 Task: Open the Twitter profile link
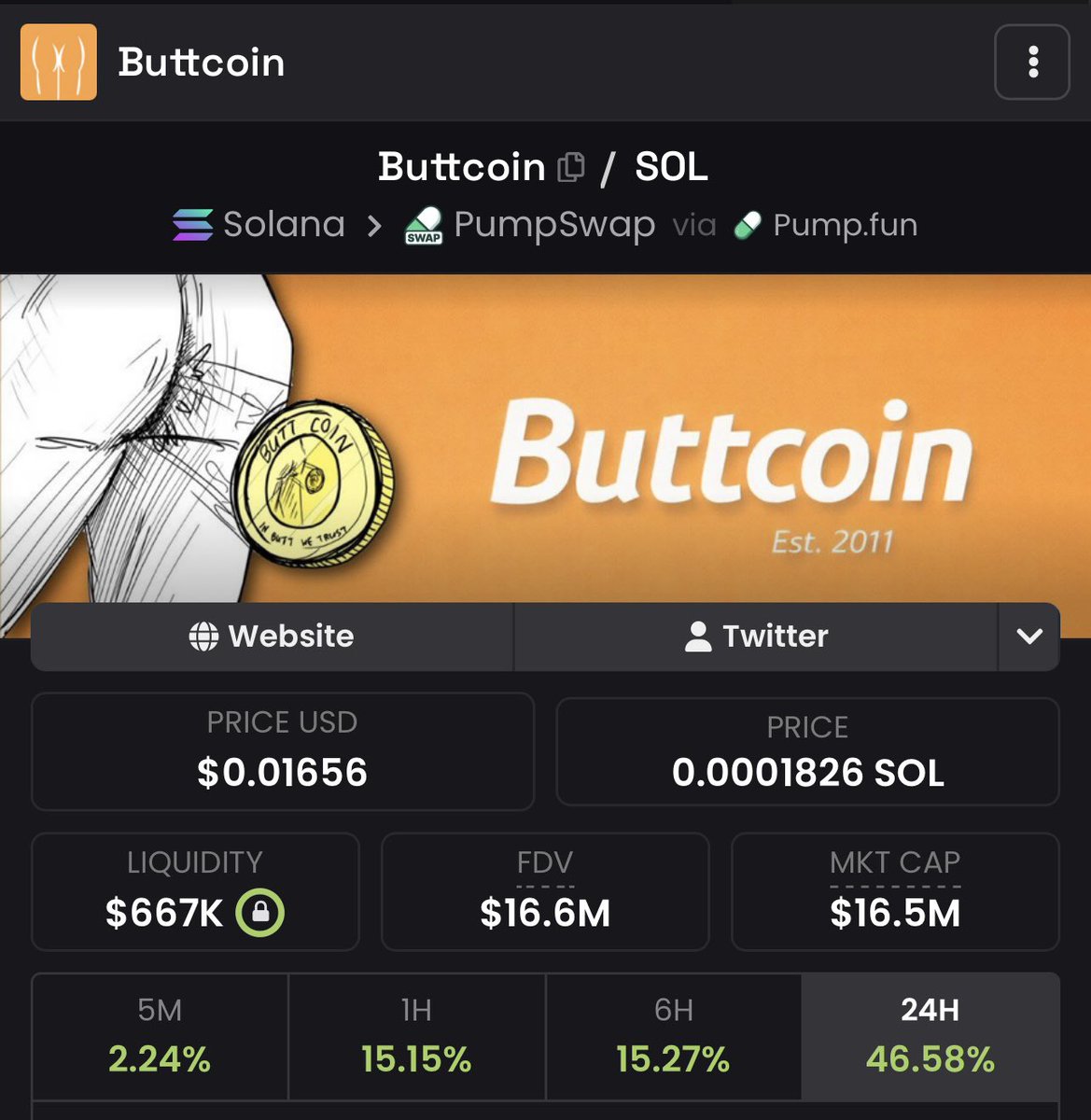(755, 637)
